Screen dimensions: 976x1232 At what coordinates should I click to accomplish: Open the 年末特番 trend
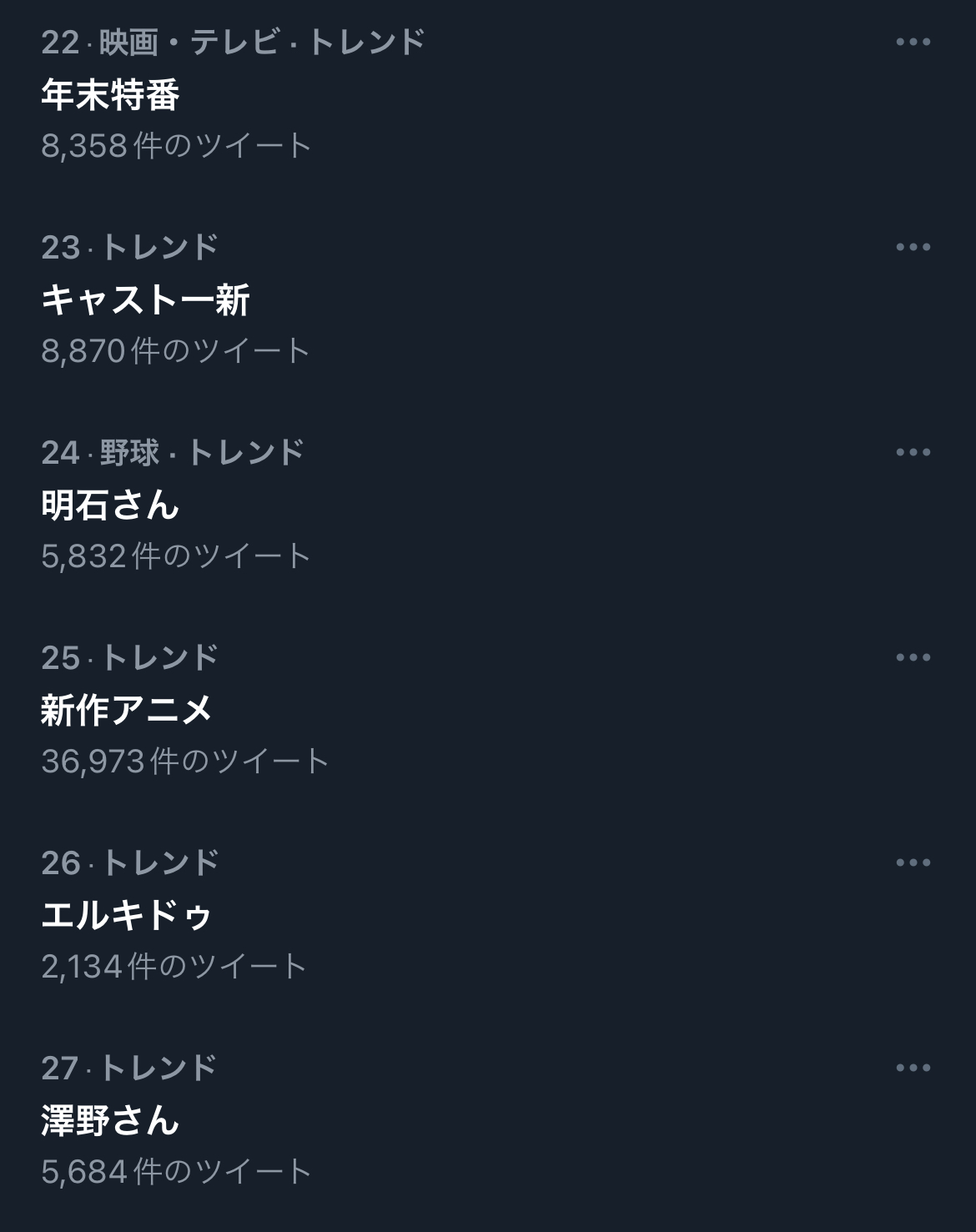[111, 94]
